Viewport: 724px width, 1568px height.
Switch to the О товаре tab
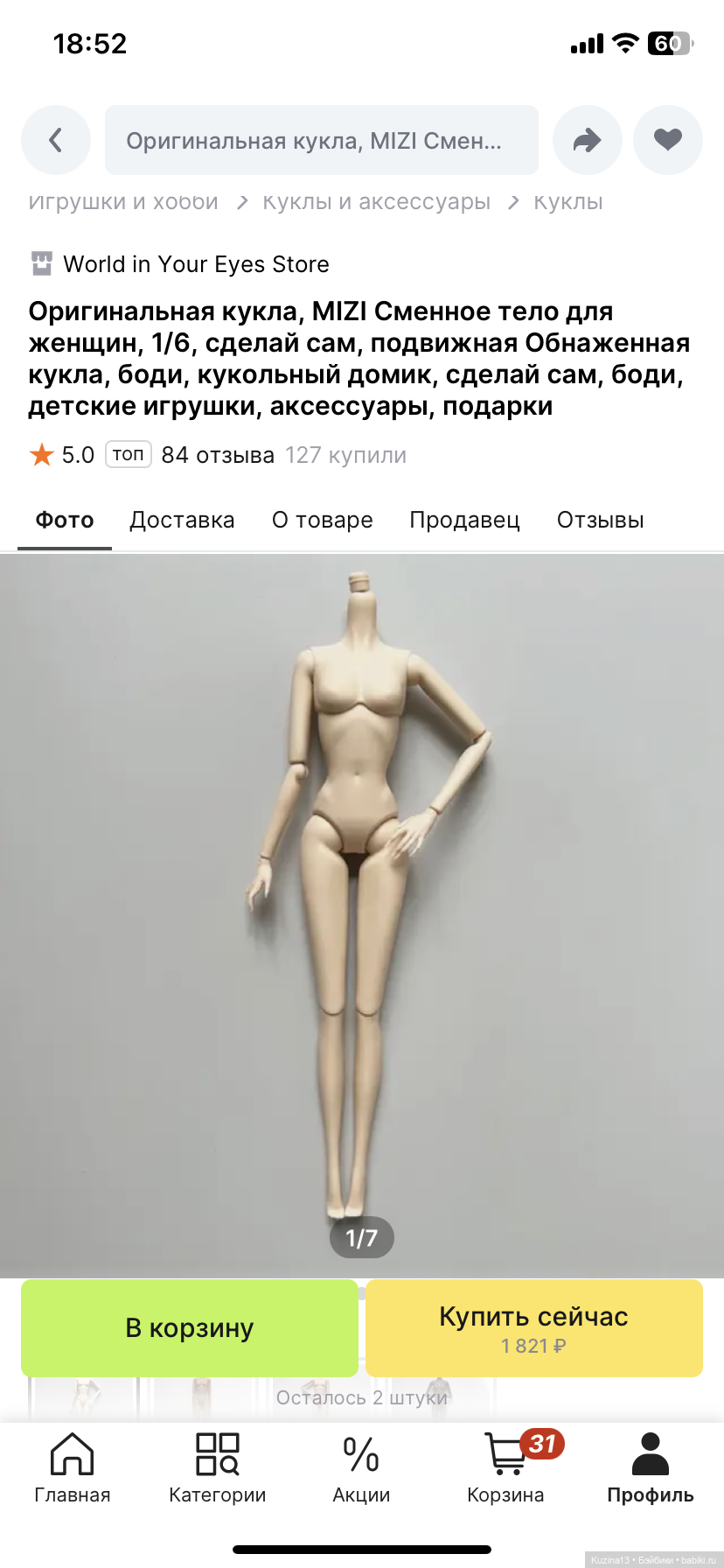point(322,521)
